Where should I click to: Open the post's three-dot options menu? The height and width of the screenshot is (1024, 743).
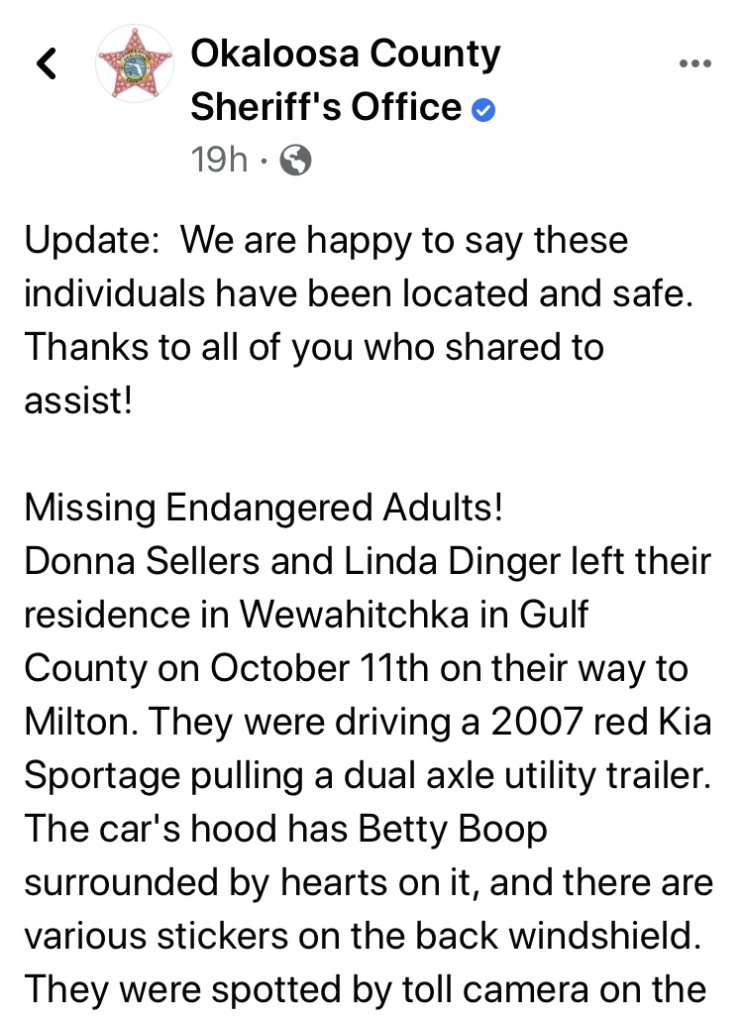coord(694,62)
